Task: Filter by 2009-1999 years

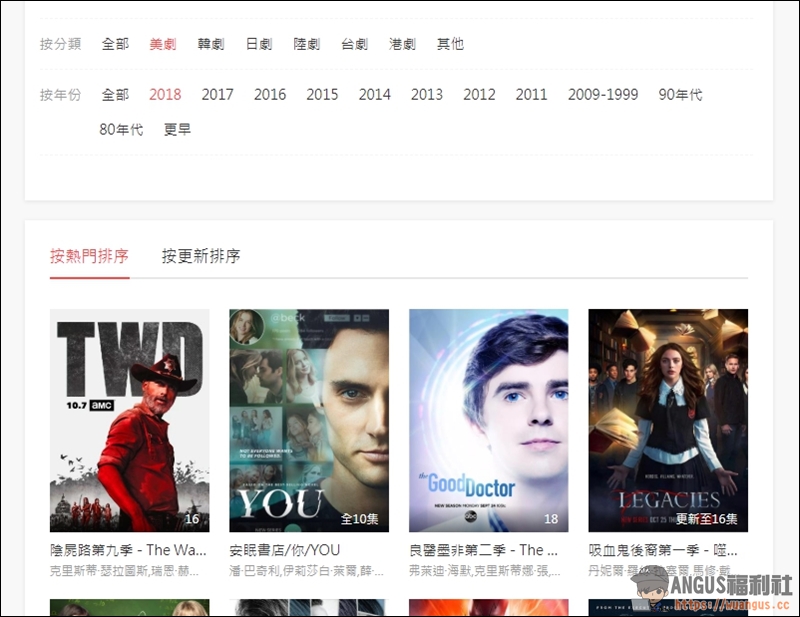Action: coord(603,95)
